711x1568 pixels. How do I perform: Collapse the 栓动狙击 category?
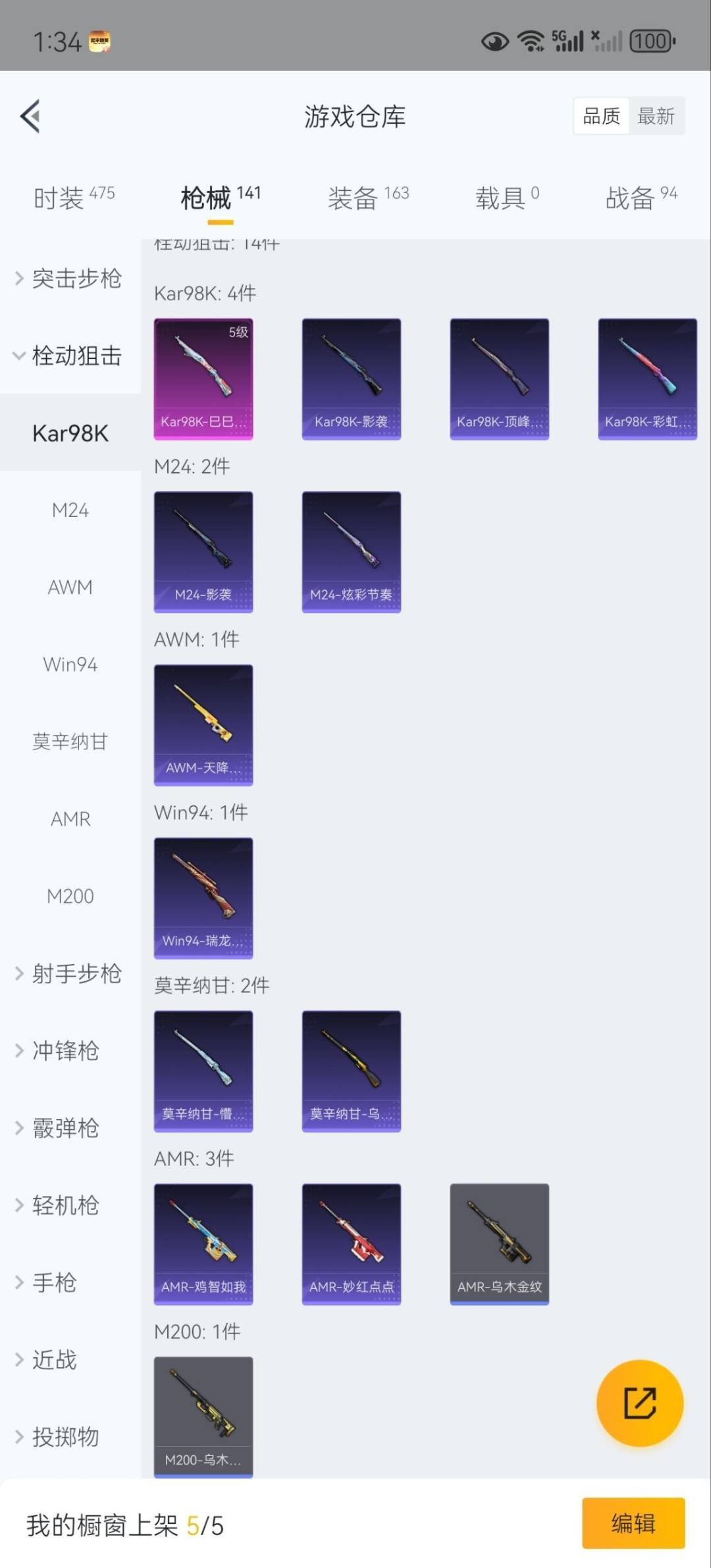tap(70, 356)
